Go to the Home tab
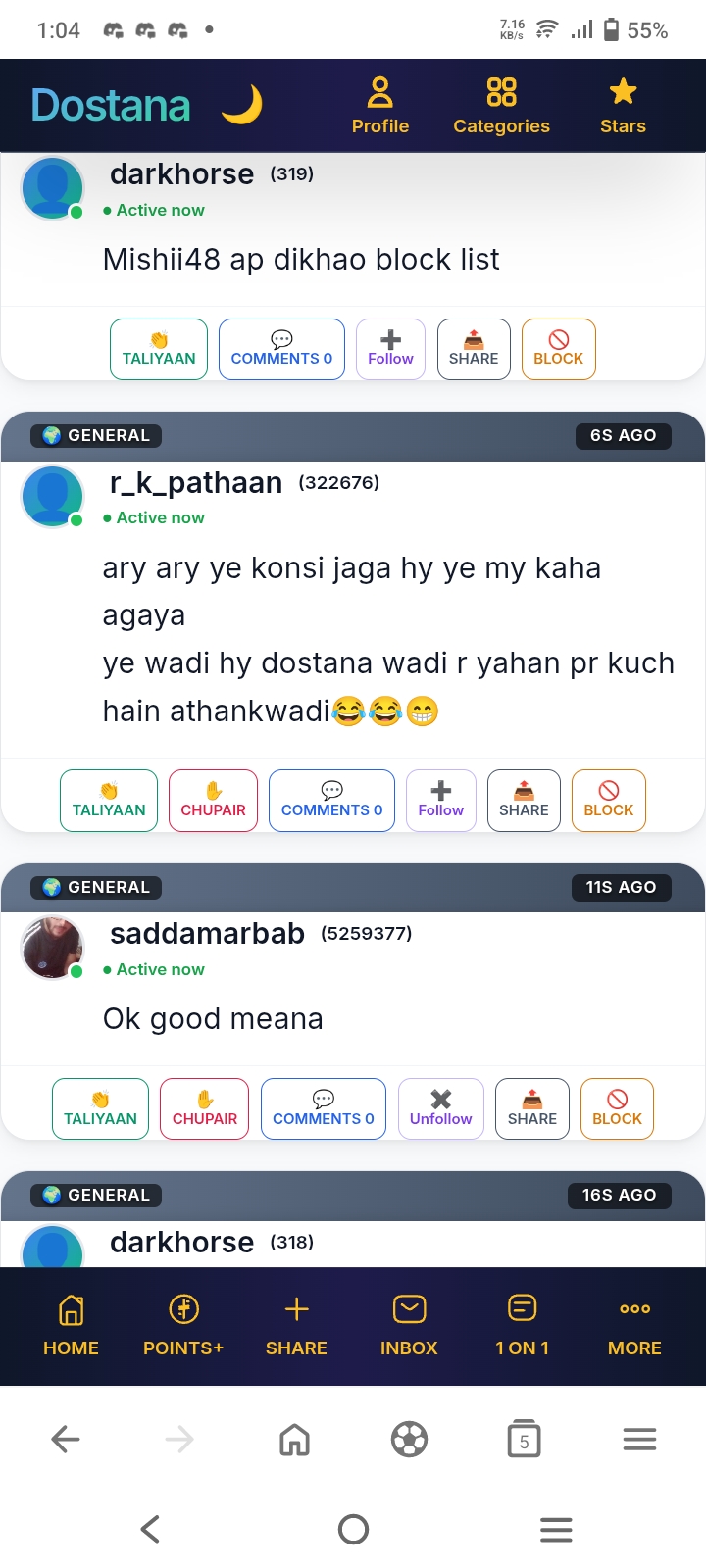Viewport: 706px width, 1568px height. 71,1326
